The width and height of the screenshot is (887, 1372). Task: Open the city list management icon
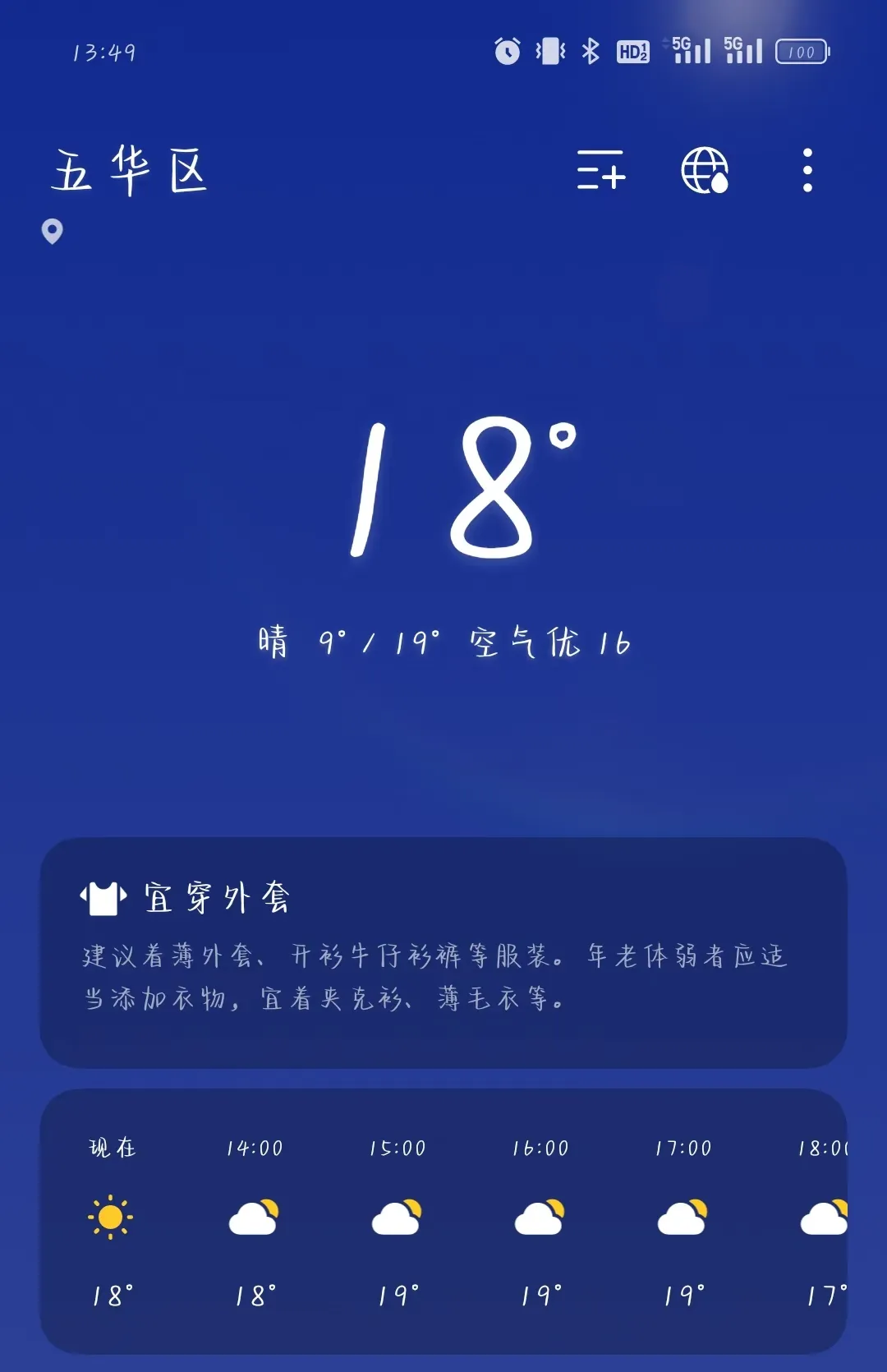600,172
